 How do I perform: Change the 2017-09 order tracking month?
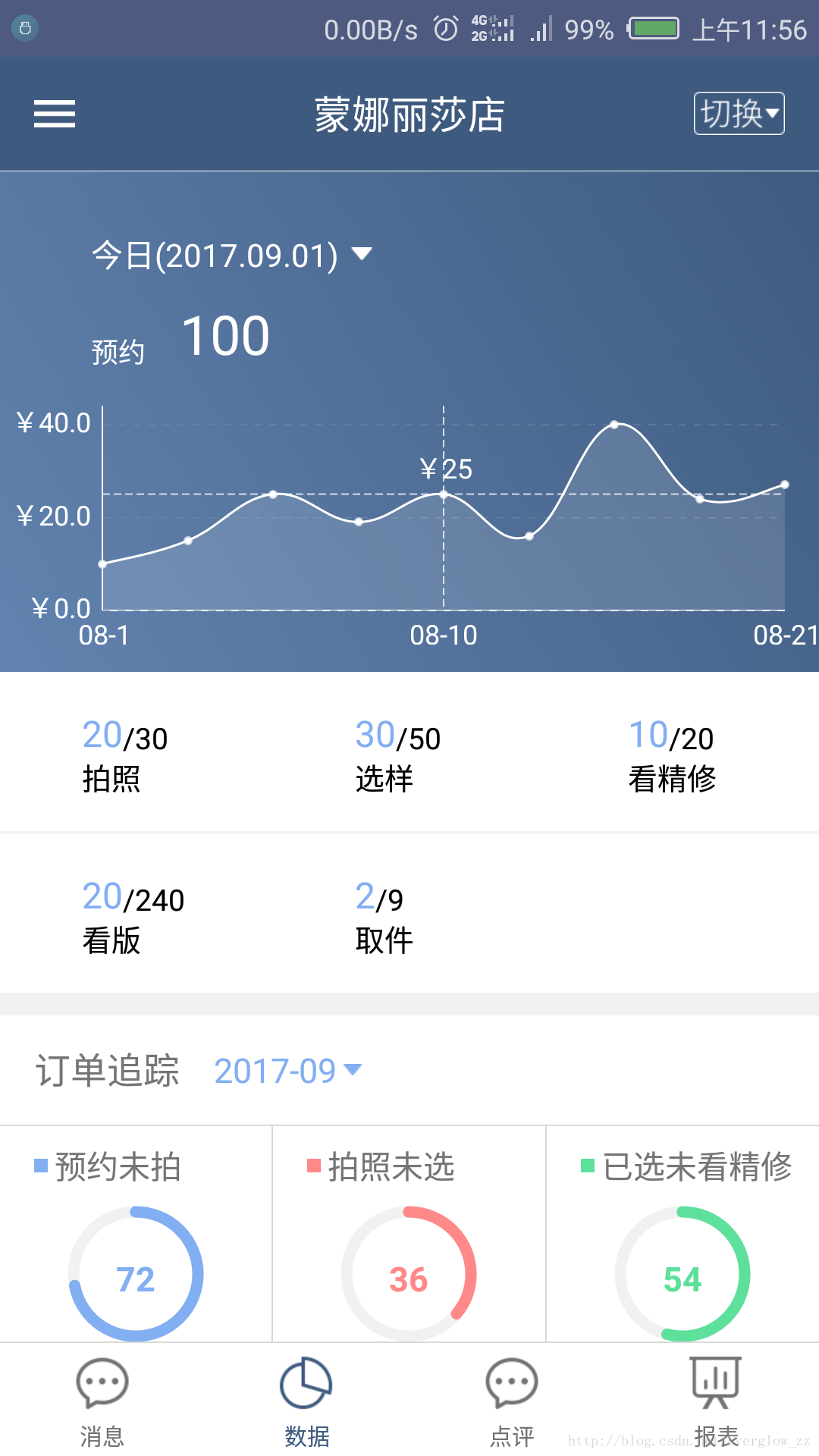point(288,1071)
